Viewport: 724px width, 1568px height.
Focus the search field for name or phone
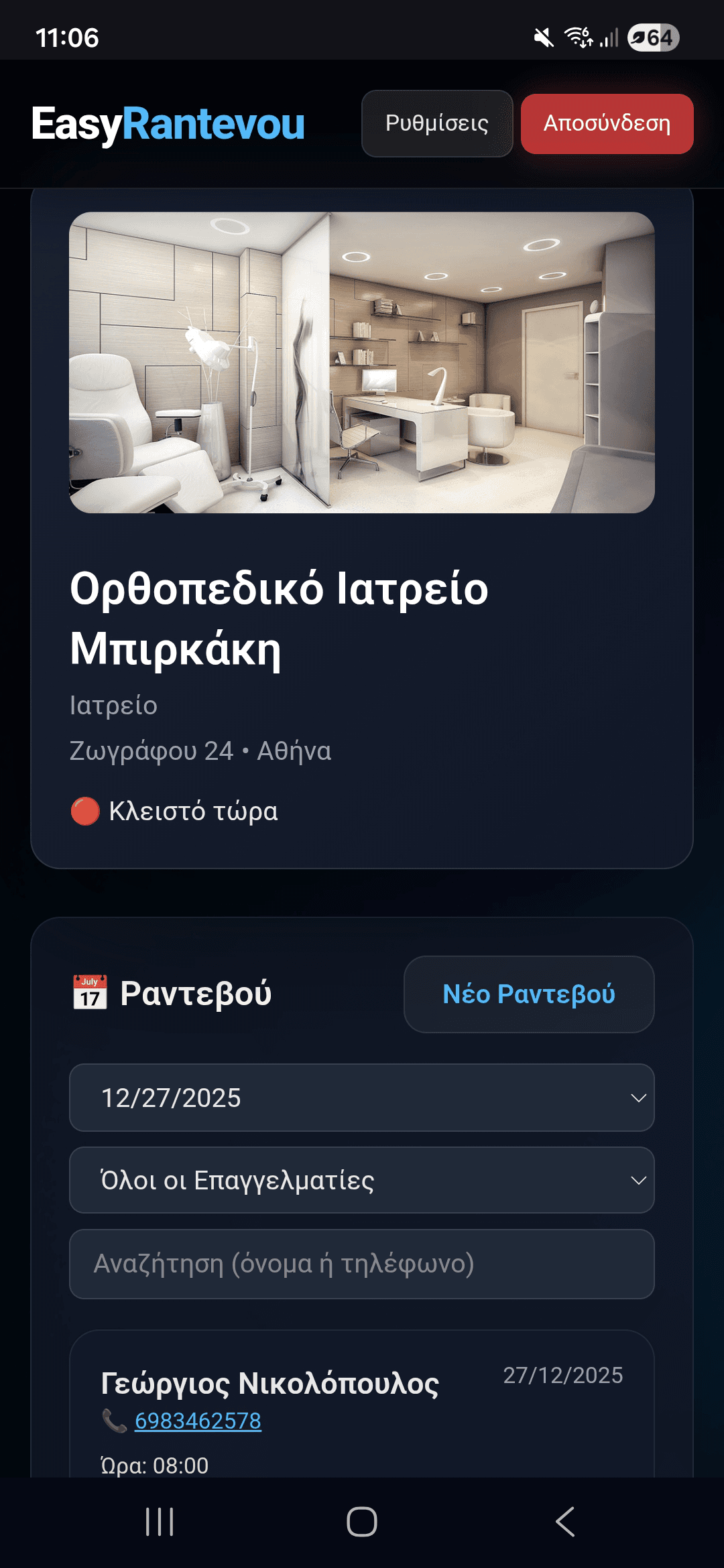coord(362,1262)
